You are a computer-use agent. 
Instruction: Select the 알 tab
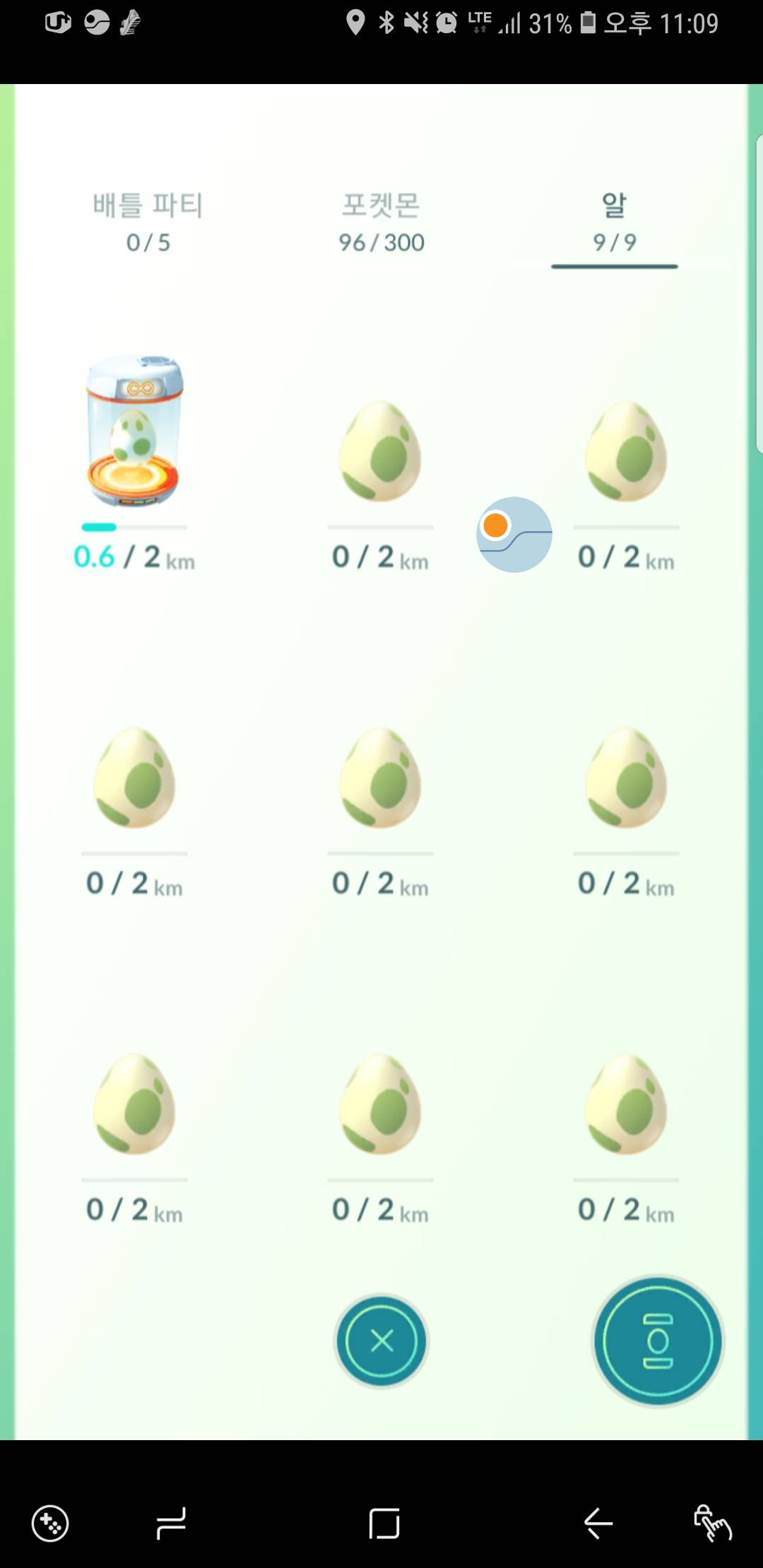coord(614,222)
